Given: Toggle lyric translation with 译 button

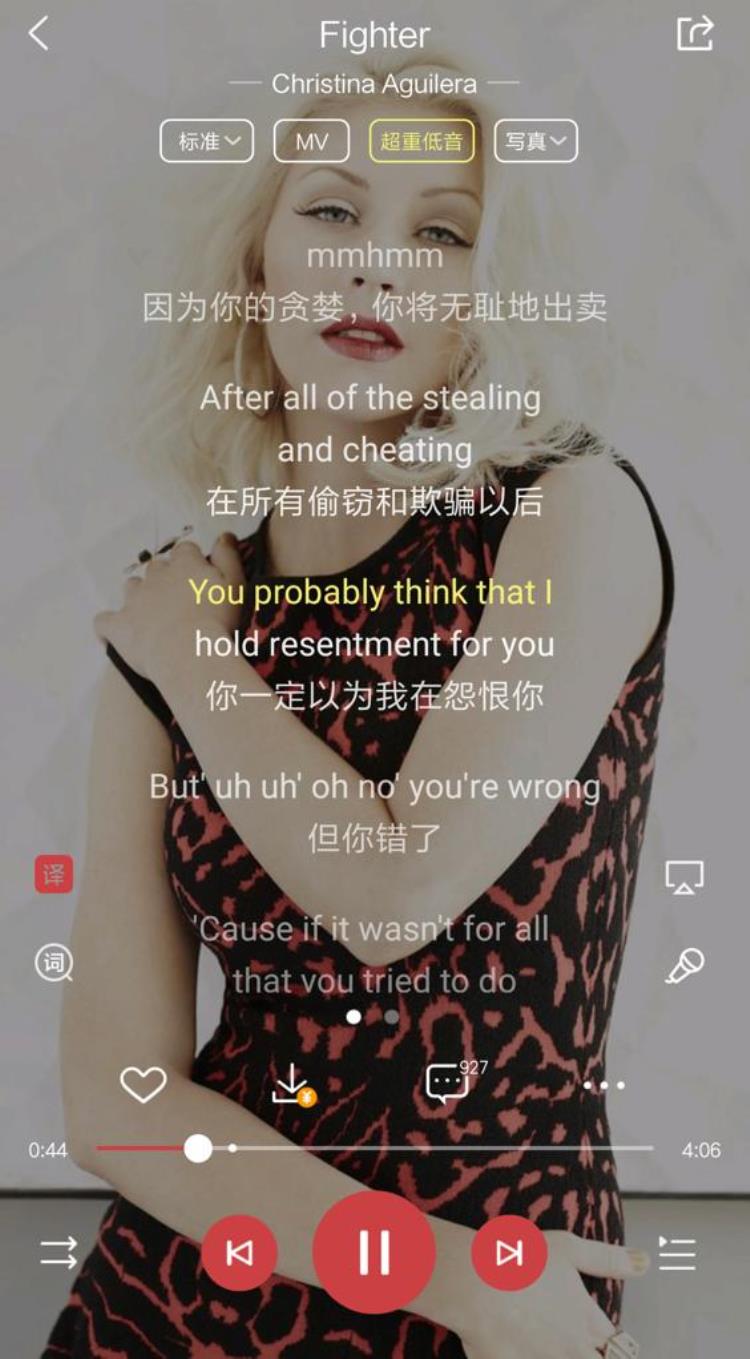Looking at the screenshot, I should pos(54,875).
